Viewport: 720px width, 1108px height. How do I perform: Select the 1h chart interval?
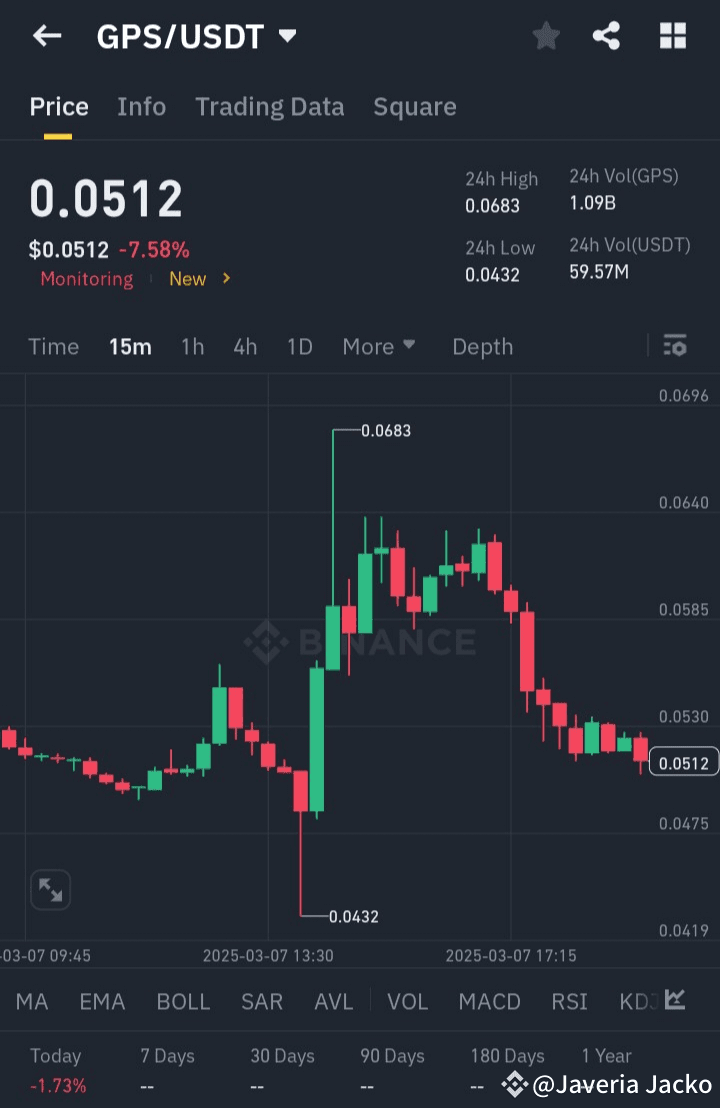(x=192, y=347)
